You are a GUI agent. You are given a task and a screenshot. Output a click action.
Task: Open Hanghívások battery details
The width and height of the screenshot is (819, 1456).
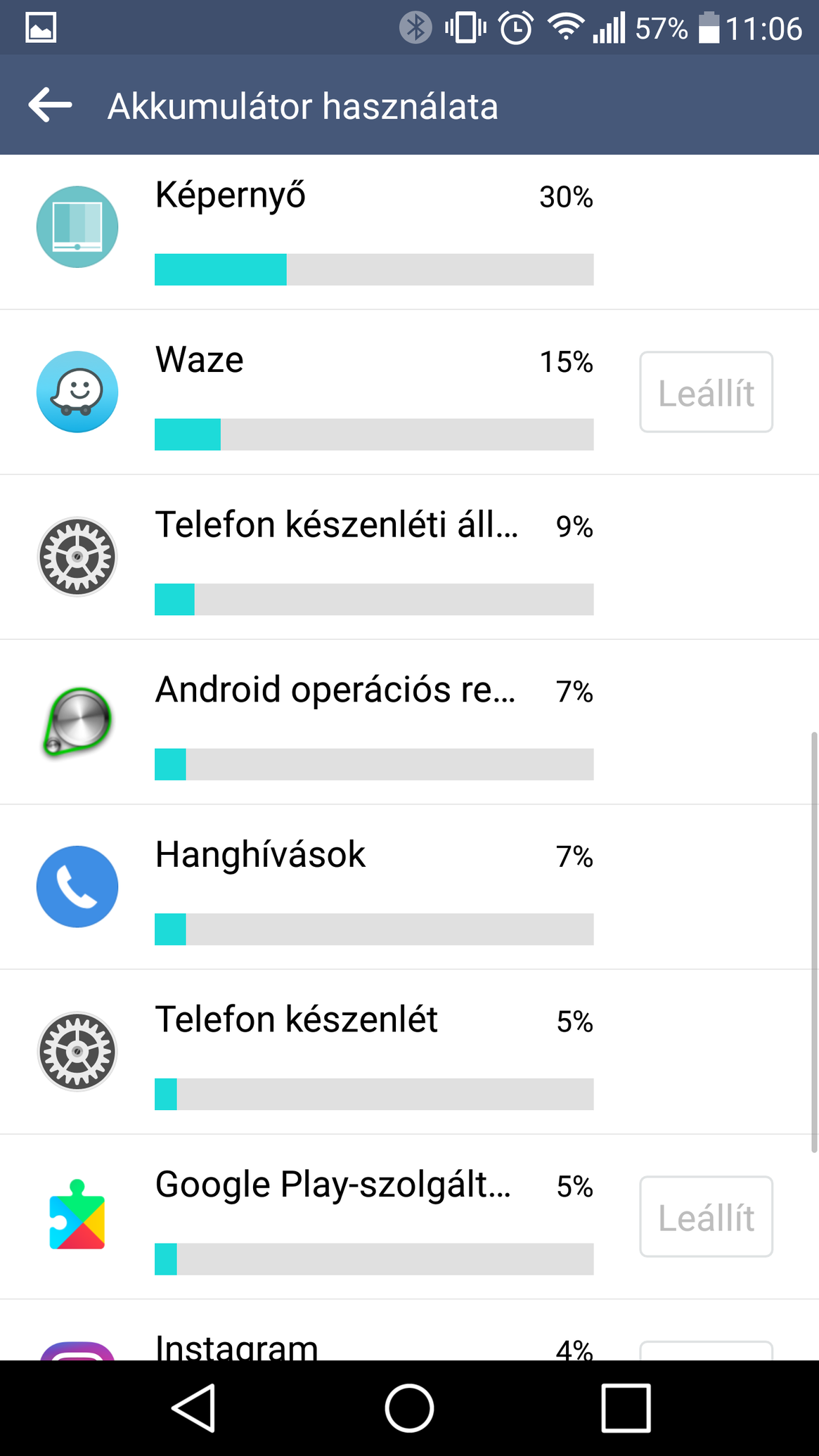[x=373, y=887]
